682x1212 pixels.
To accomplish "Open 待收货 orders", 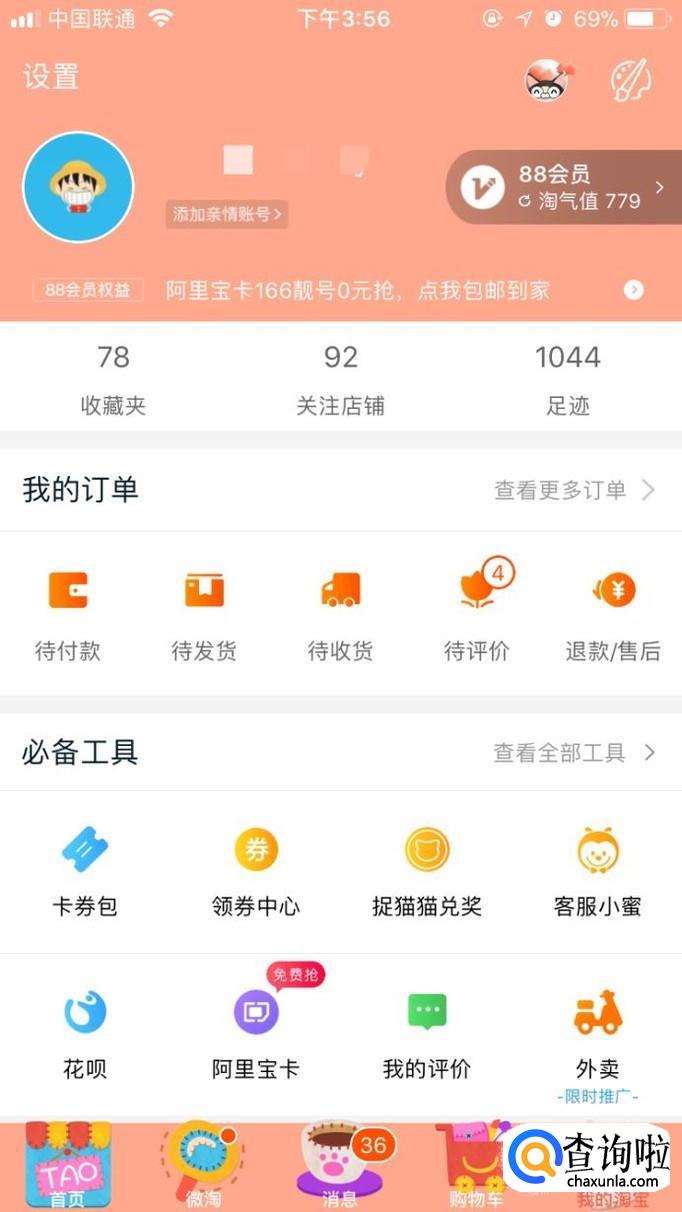I will click(x=340, y=612).
